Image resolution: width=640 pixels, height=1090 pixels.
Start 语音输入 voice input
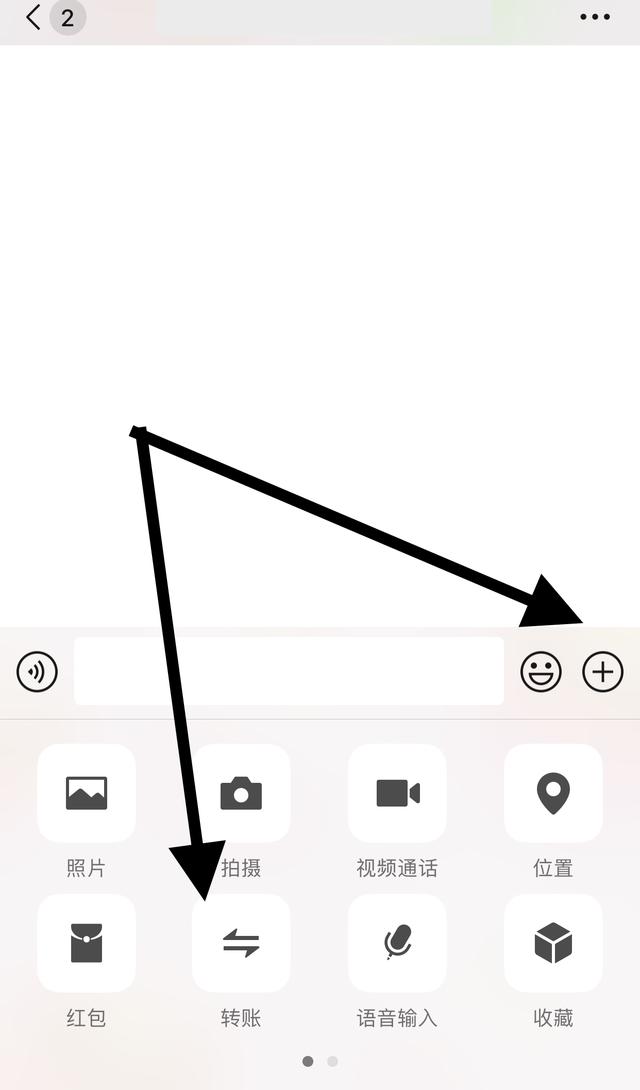point(397,943)
